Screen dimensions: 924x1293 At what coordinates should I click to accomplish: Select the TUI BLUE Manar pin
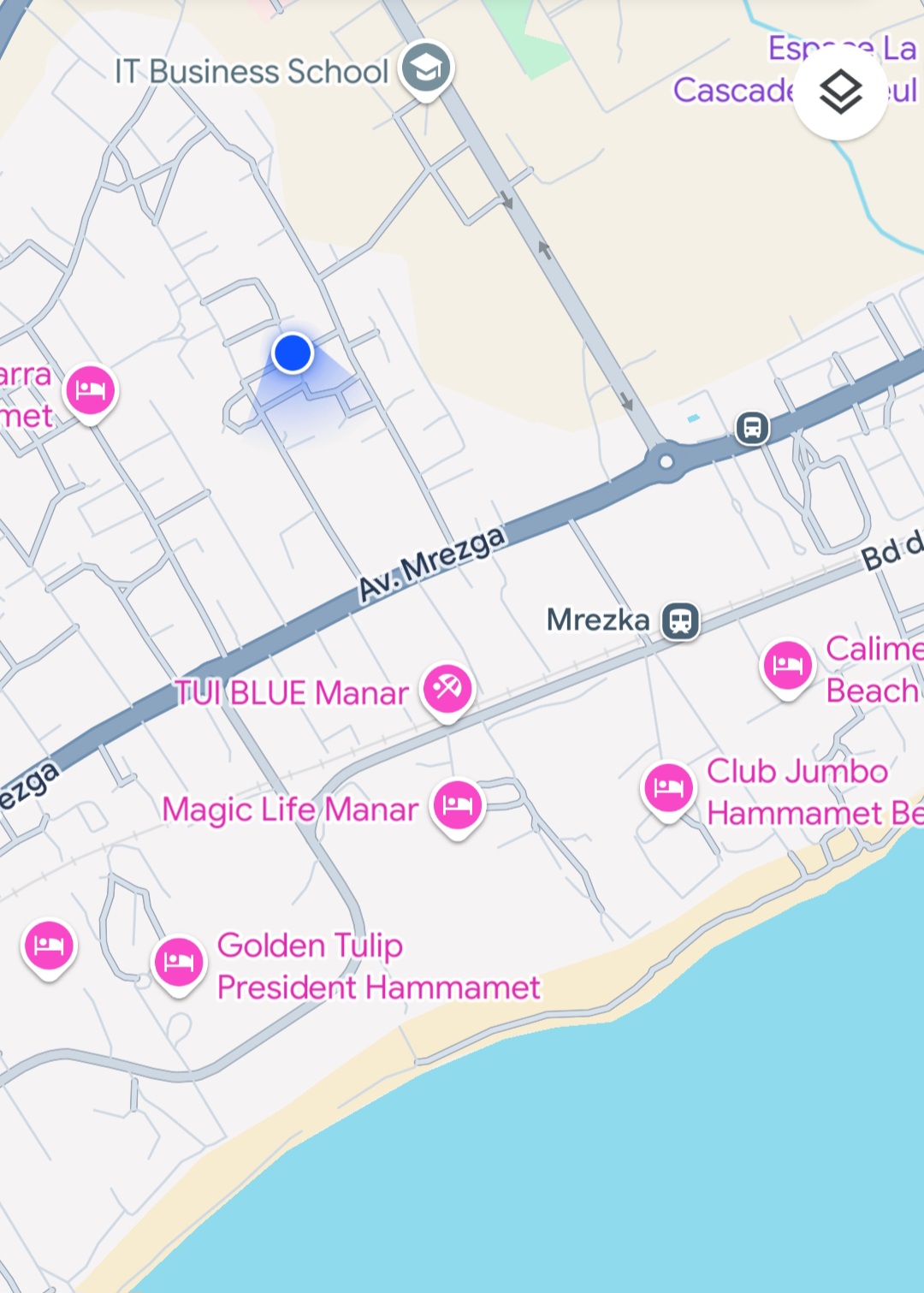447,688
